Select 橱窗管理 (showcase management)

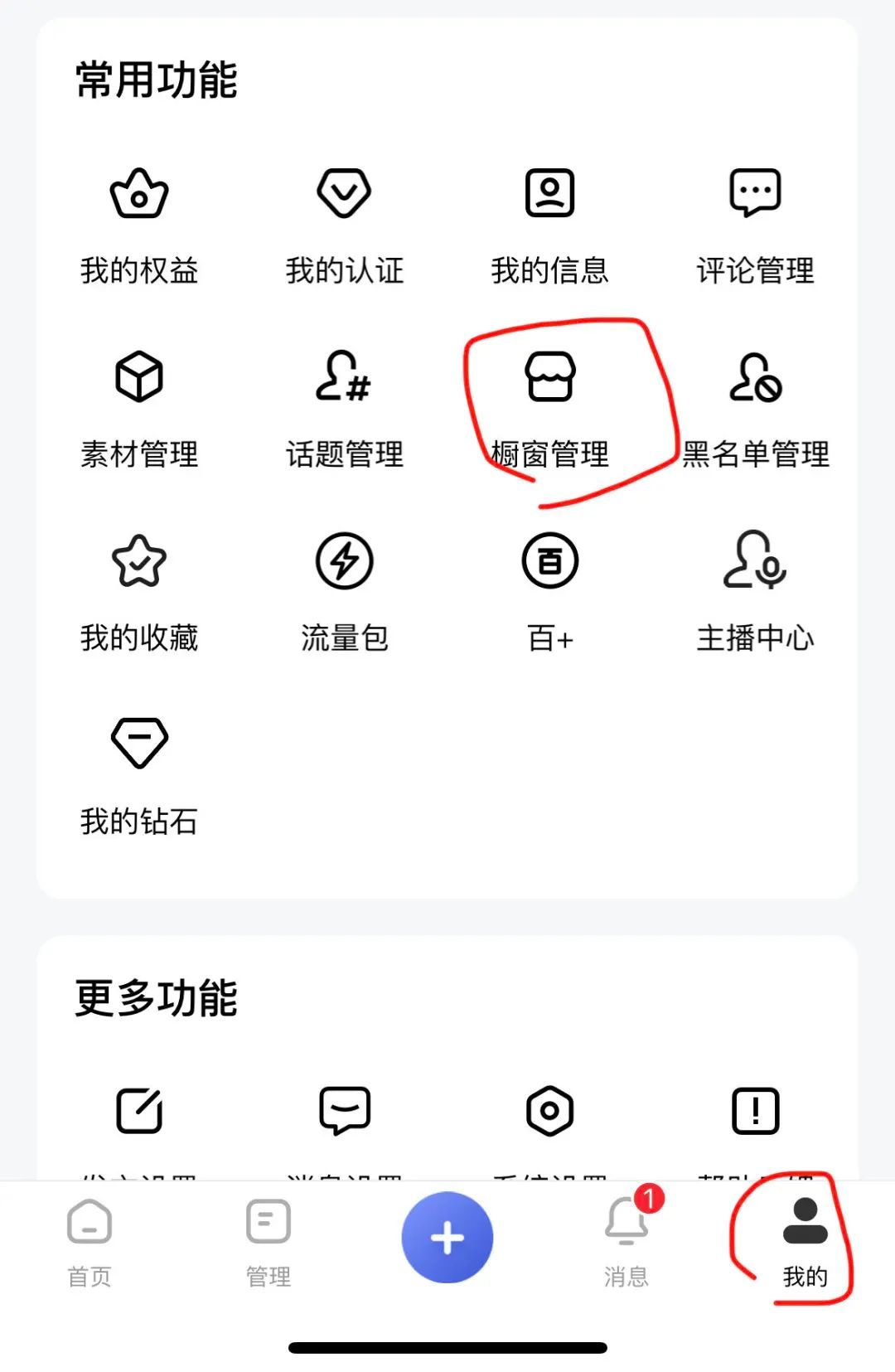(x=549, y=408)
